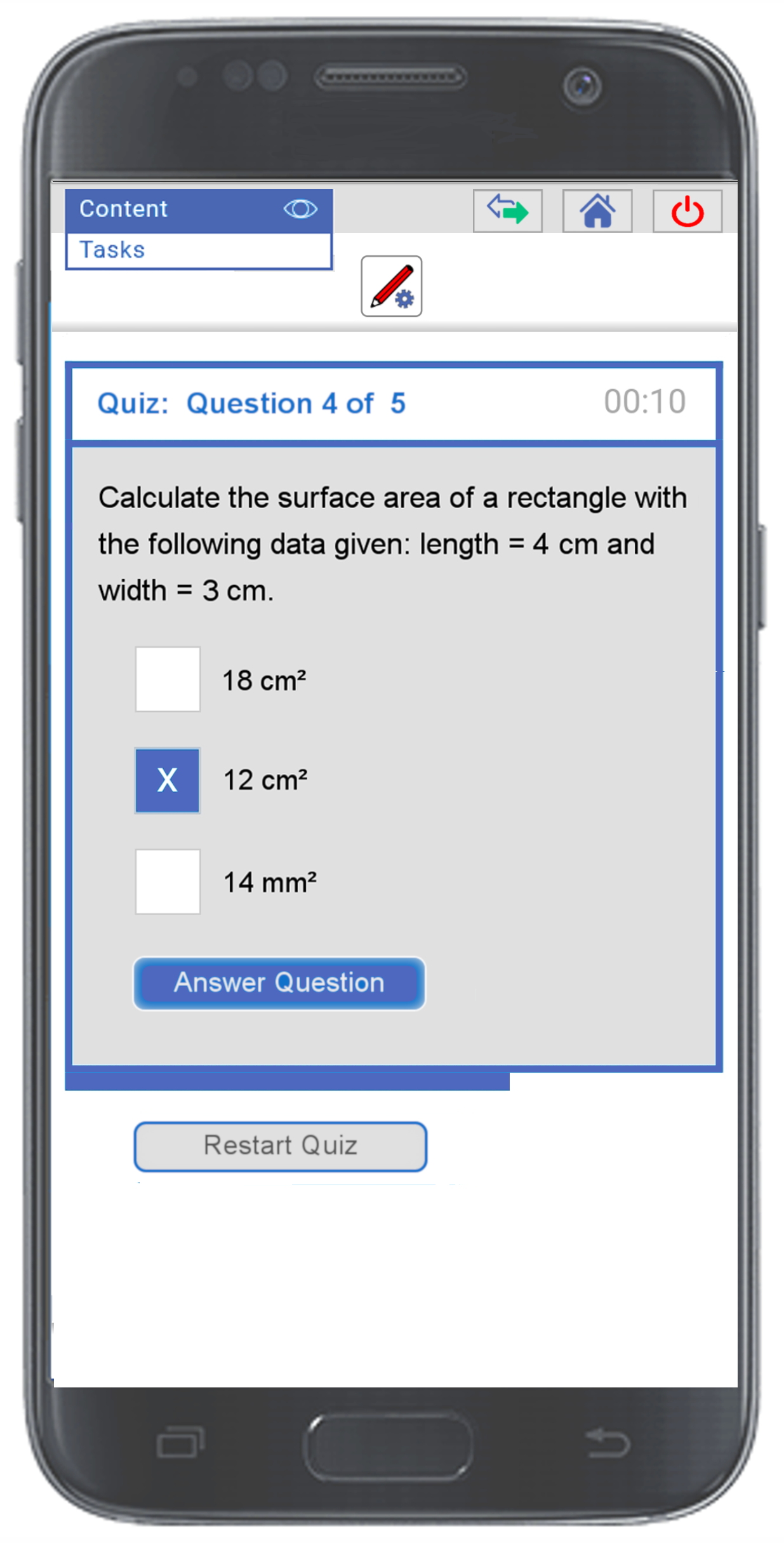This screenshot has width=784, height=1543.
Task: Open the pencil settings tool
Action: tap(392, 286)
